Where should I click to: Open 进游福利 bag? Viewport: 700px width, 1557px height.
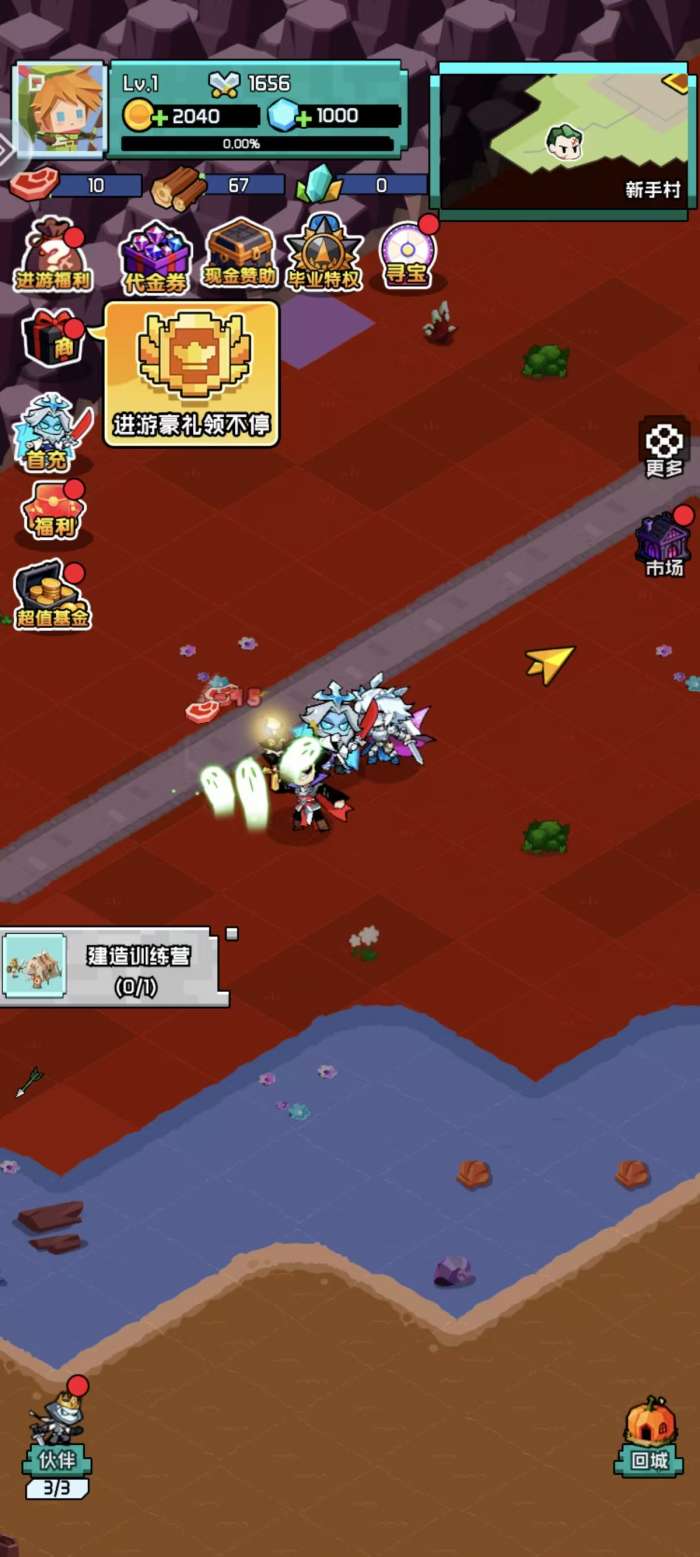(x=53, y=257)
